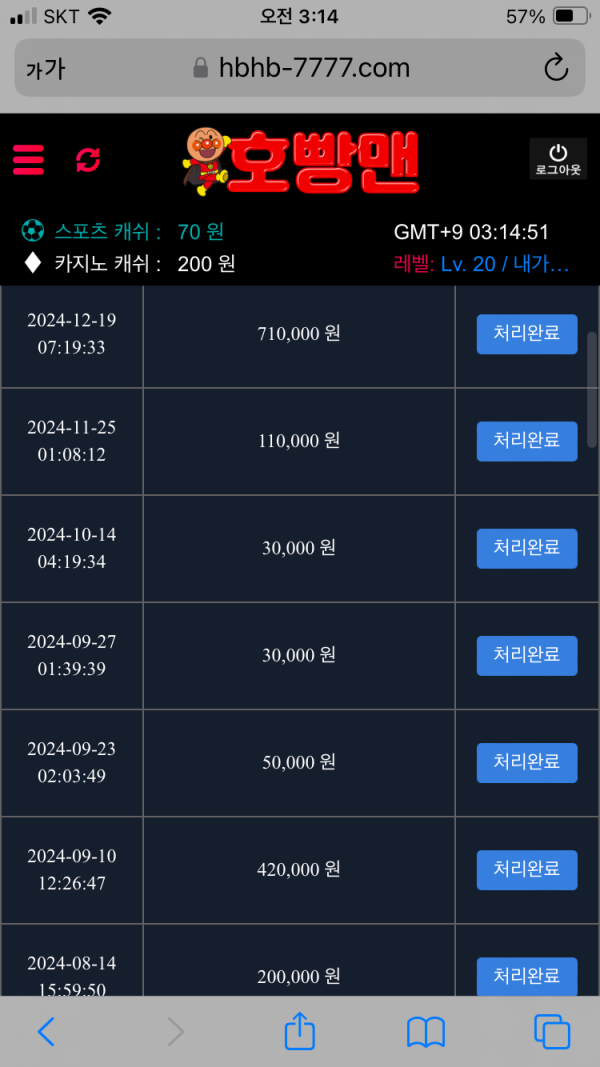Tap 처리완료 for the 420,000 원 entry

point(527,870)
